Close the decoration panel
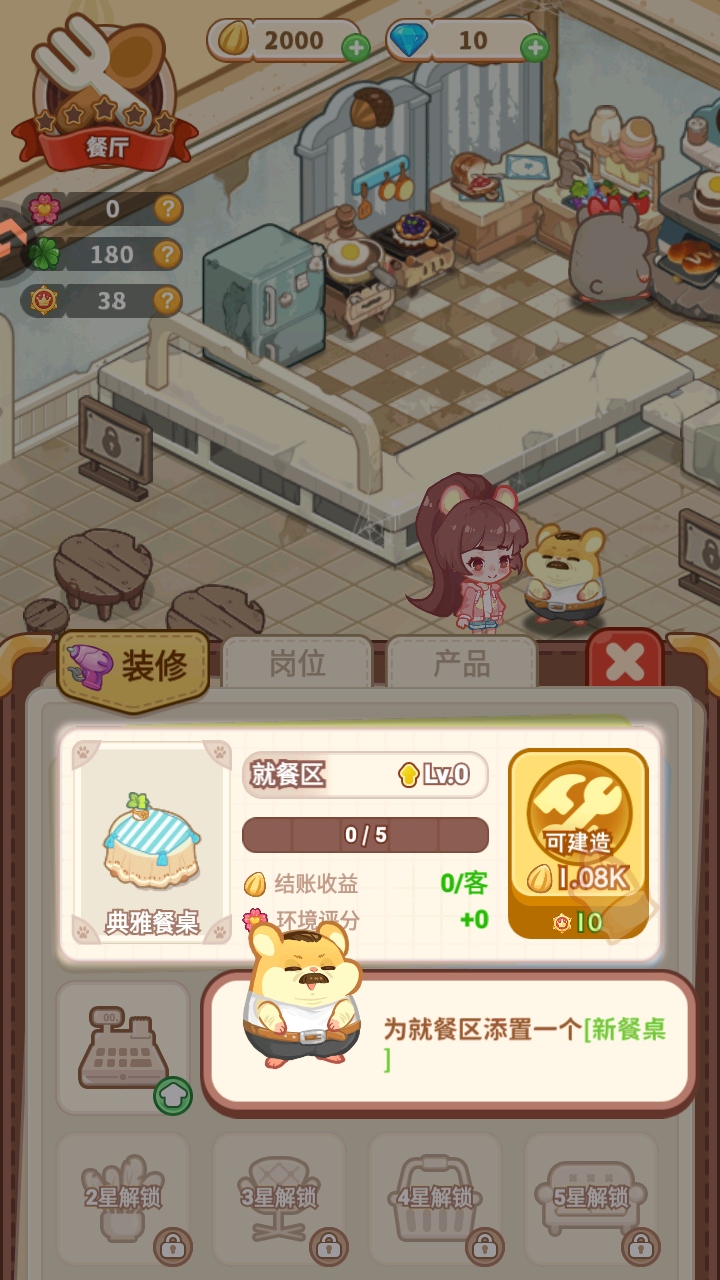The width and height of the screenshot is (720, 1280). point(625,662)
